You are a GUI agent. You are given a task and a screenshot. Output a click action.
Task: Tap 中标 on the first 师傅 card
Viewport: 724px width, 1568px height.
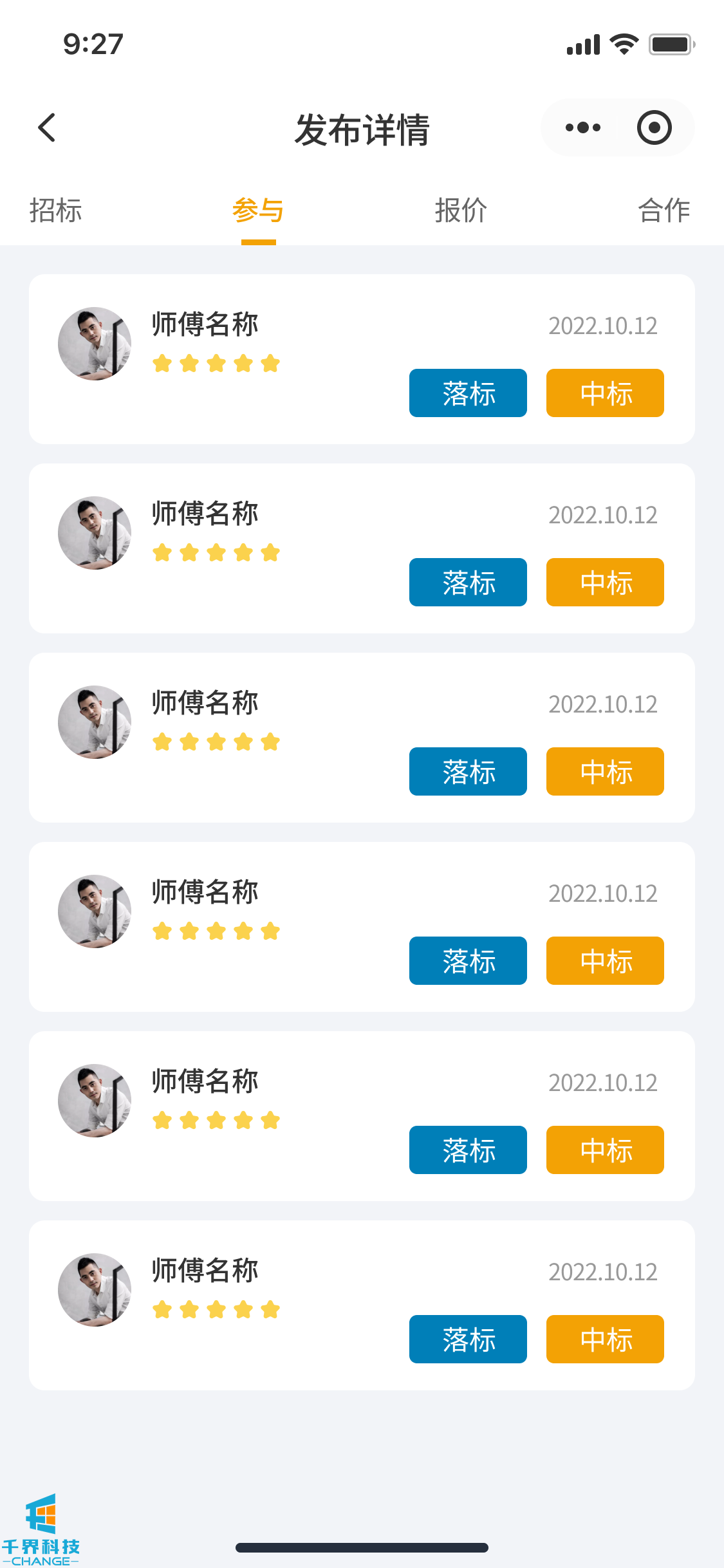(605, 393)
